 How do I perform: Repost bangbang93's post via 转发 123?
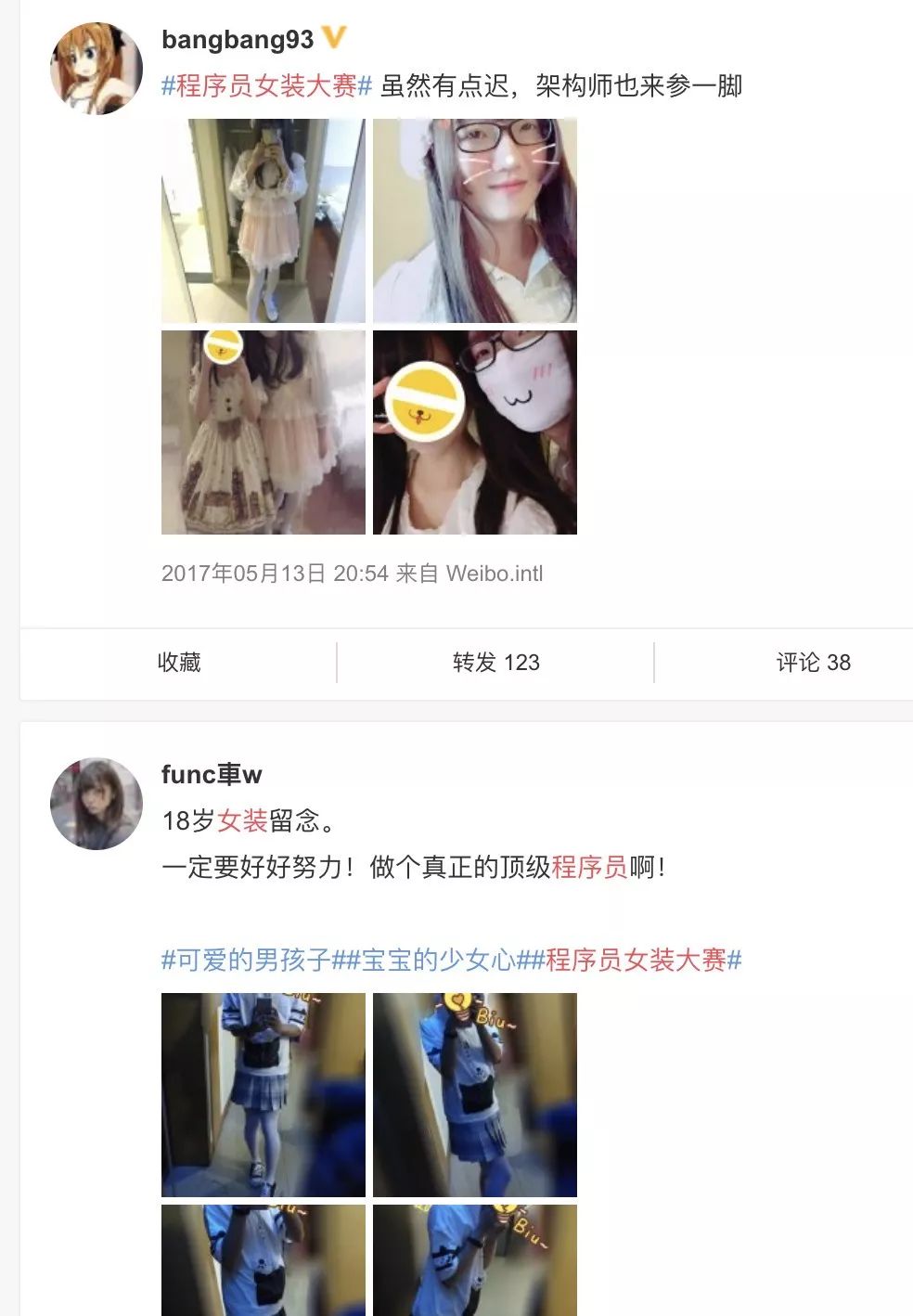tap(495, 663)
